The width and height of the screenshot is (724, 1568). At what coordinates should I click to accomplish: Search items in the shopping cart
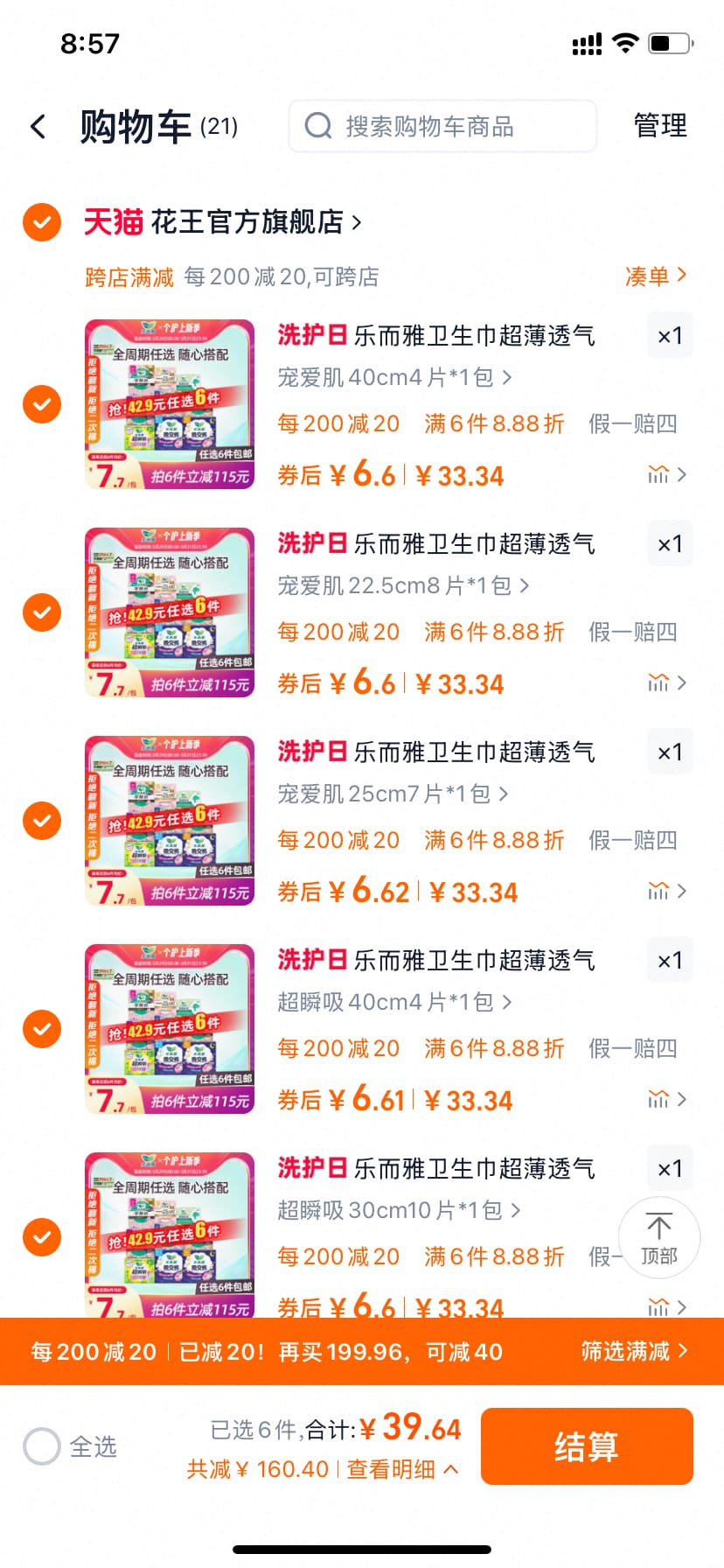point(442,127)
